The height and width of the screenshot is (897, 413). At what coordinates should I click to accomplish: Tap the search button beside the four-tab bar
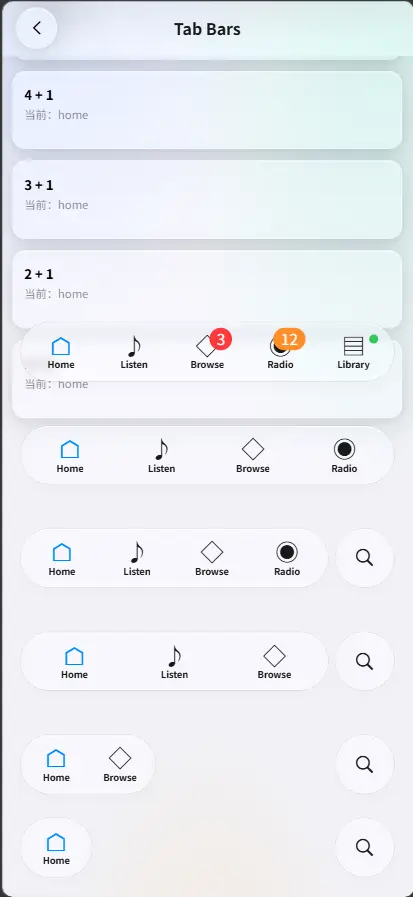coord(364,558)
